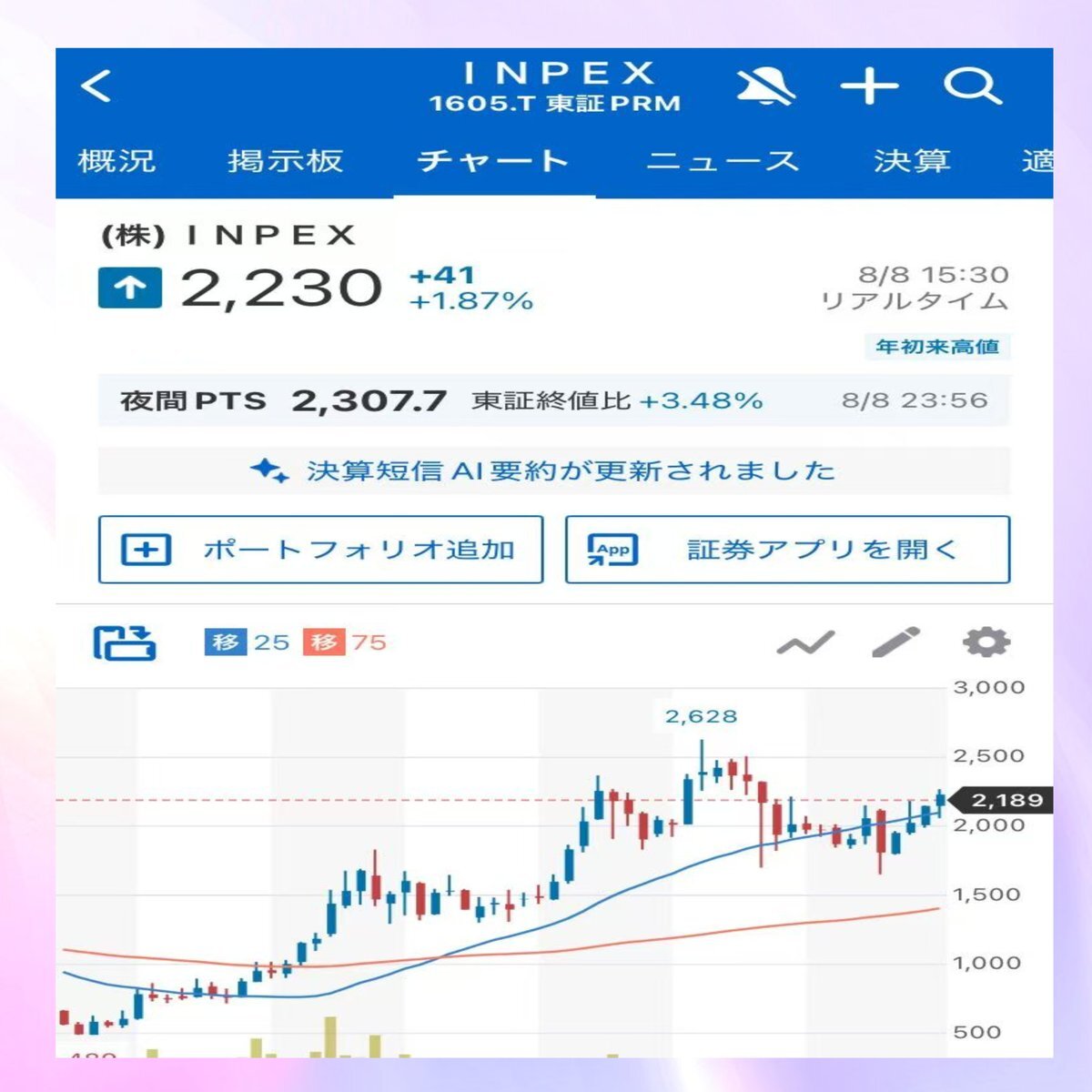Tap the muted notification bell icon
Image resolution: width=1092 pixels, height=1092 pixels.
(764, 86)
